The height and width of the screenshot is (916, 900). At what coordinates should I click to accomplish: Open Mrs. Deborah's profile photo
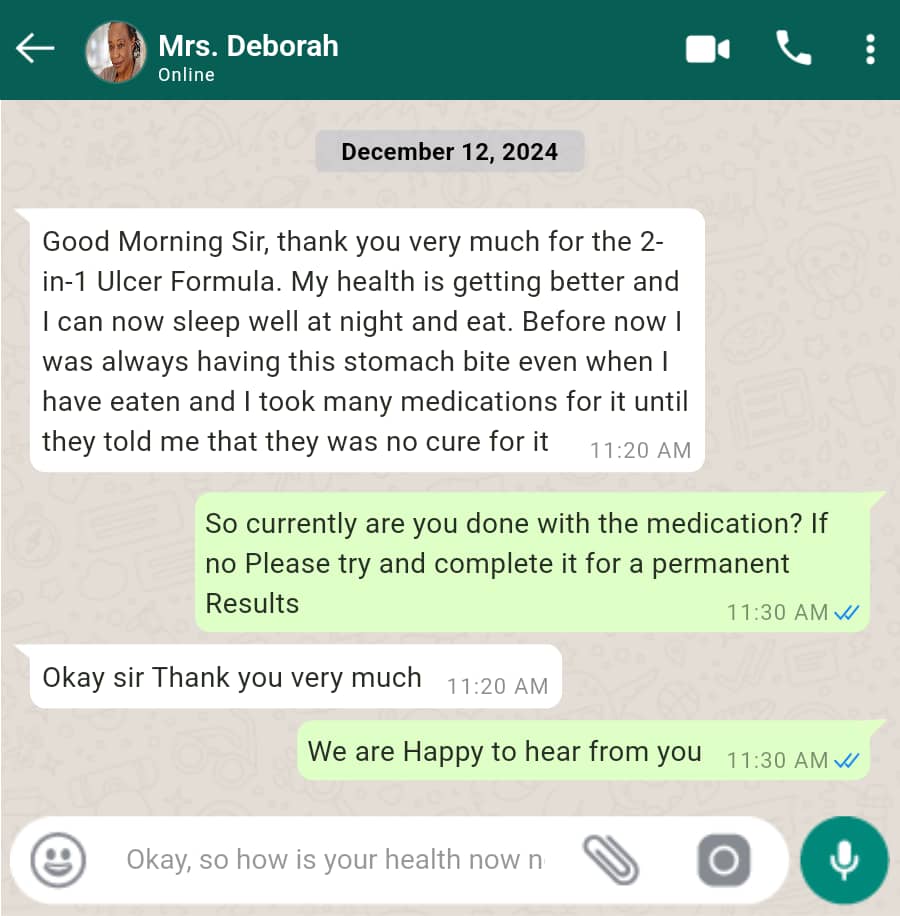tap(116, 52)
